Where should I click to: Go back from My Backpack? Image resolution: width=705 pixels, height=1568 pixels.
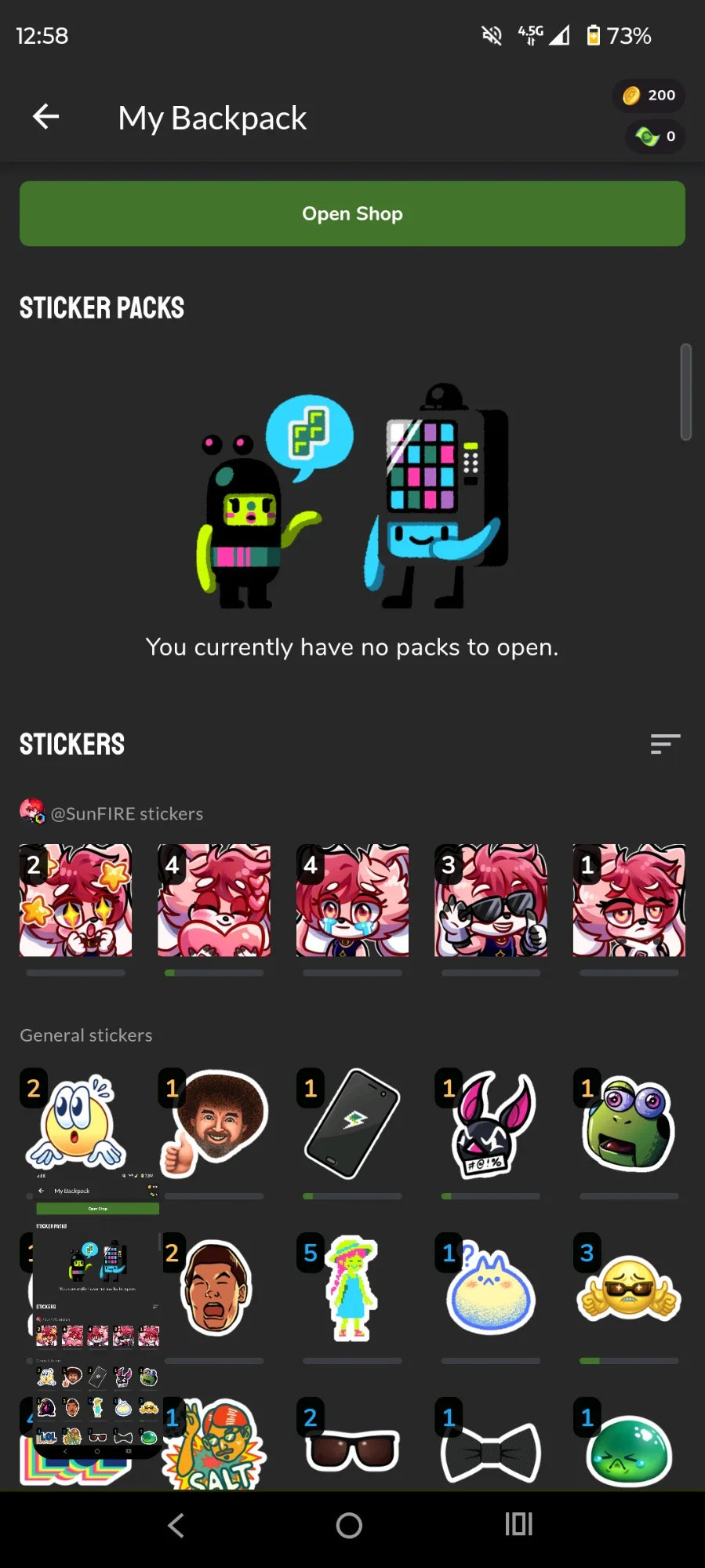[x=45, y=117]
